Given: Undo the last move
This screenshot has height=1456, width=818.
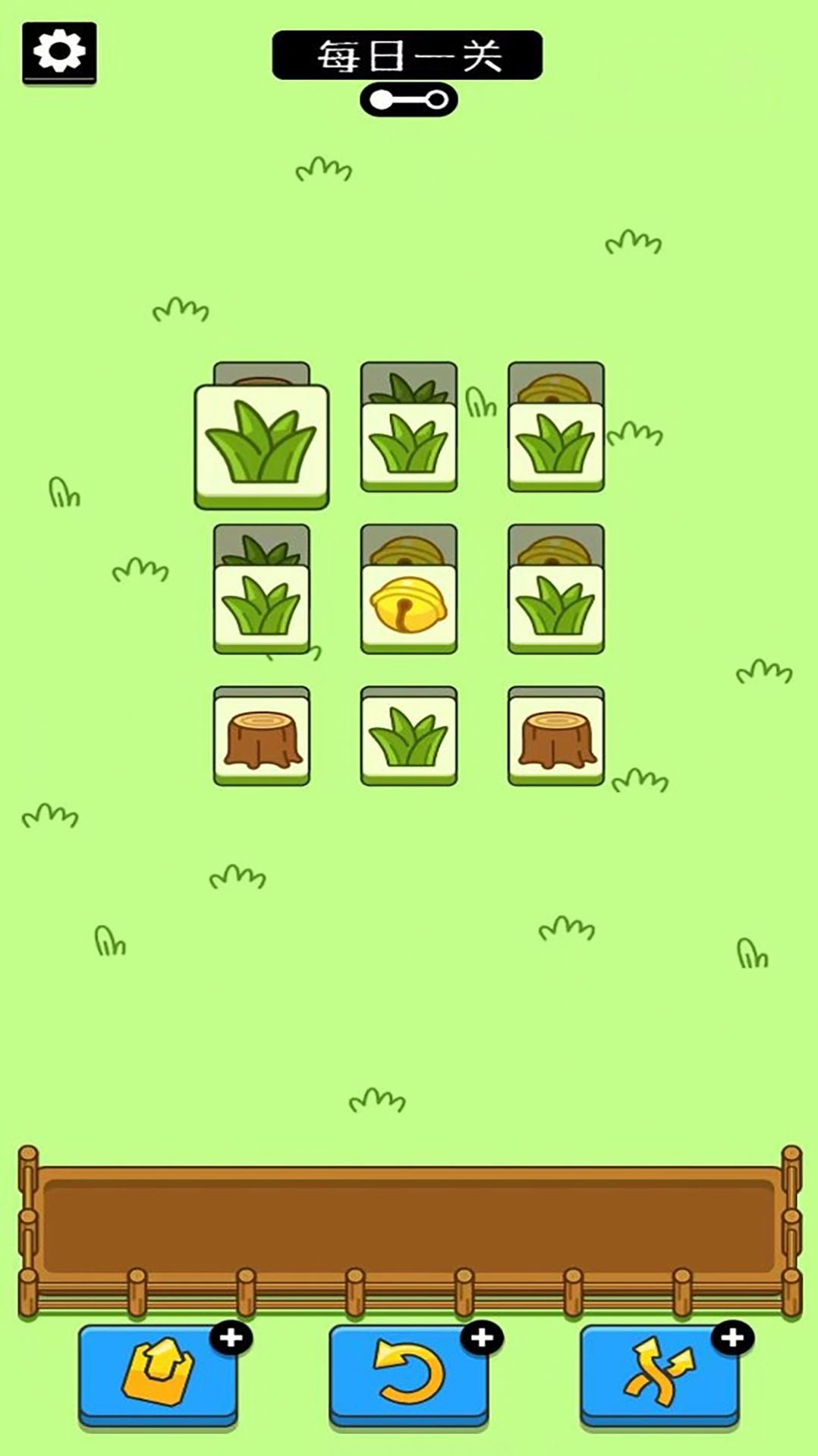Looking at the screenshot, I should pyautogui.click(x=409, y=1373).
